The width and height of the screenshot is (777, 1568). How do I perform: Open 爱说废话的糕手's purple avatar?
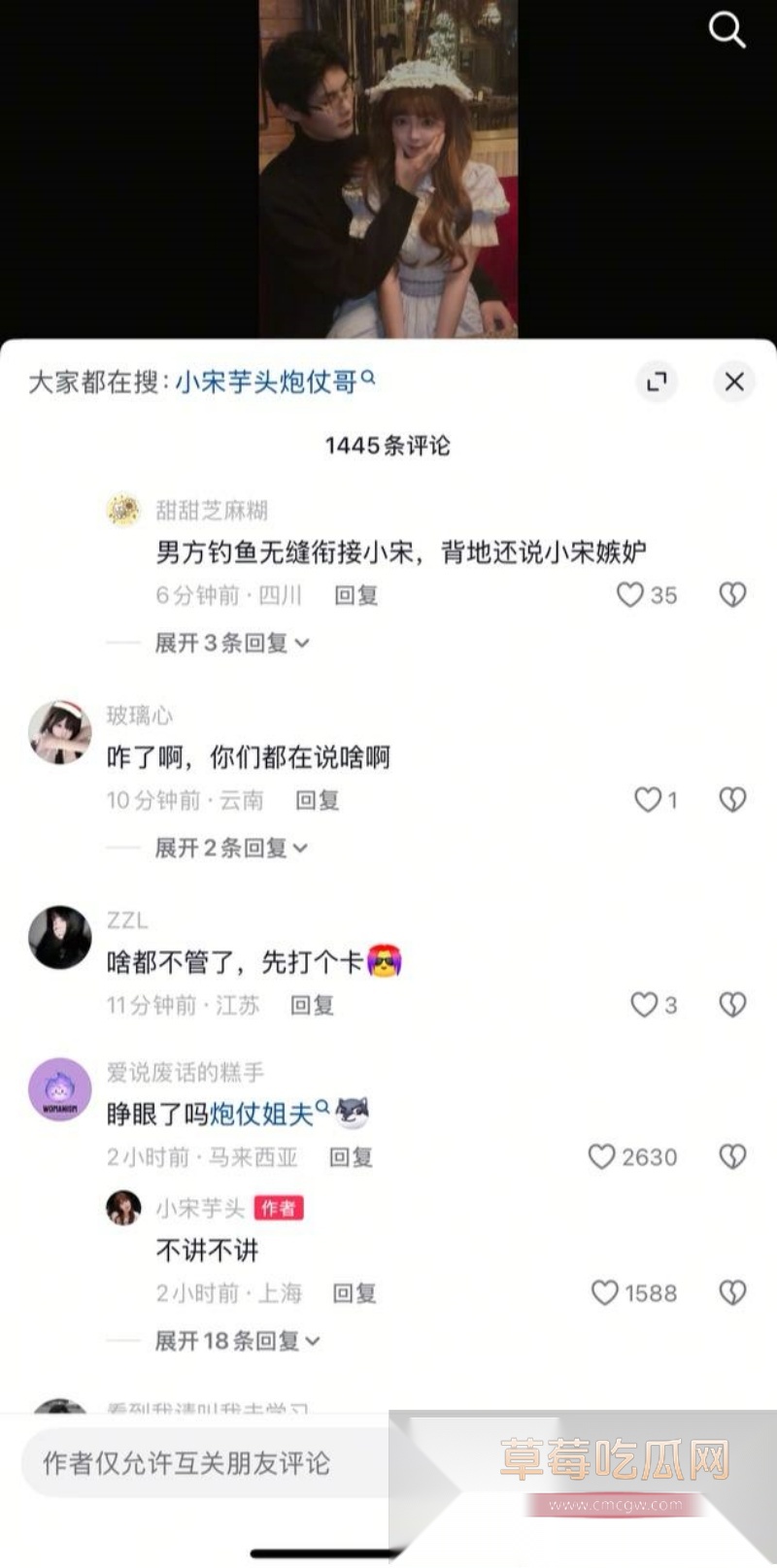click(59, 1089)
